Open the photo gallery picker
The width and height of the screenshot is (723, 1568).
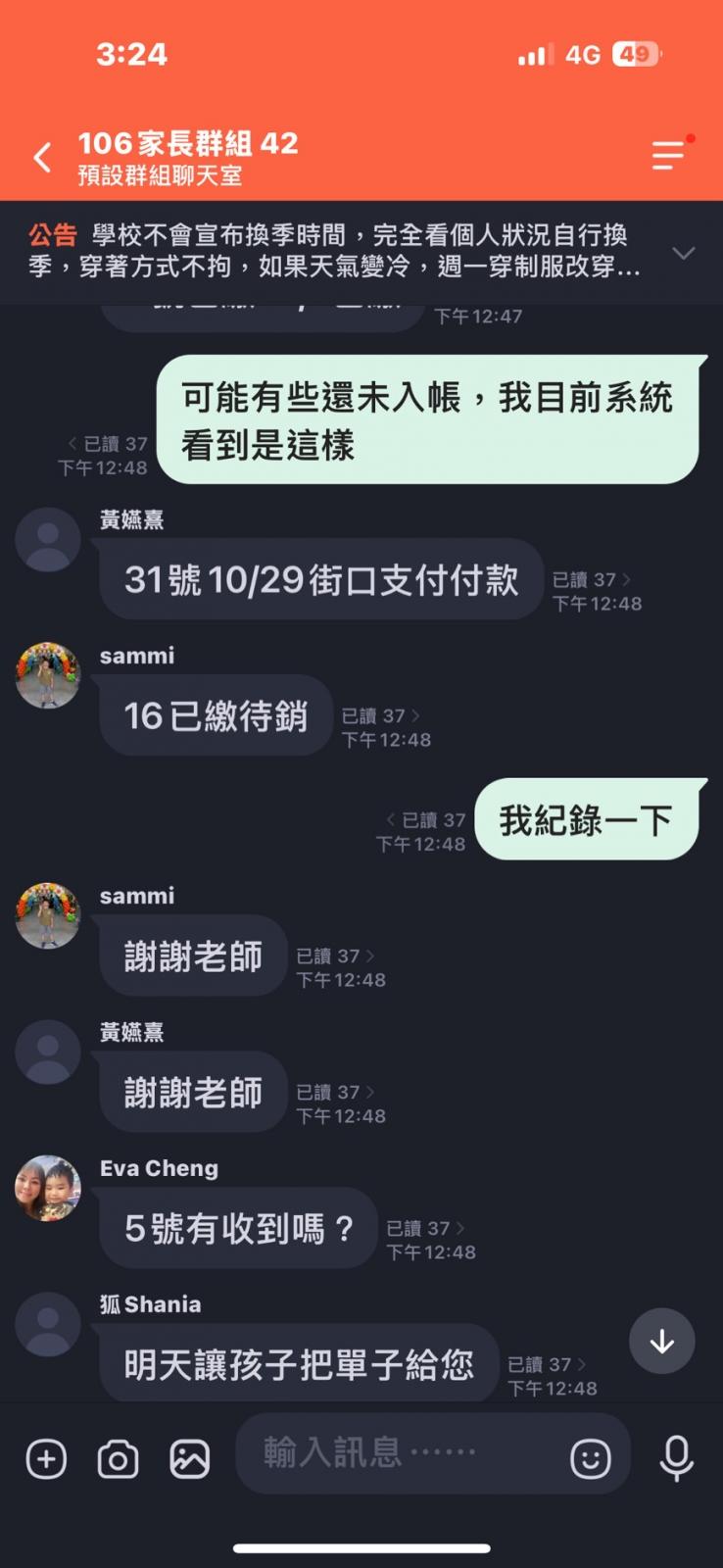pyautogui.click(x=189, y=1458)
